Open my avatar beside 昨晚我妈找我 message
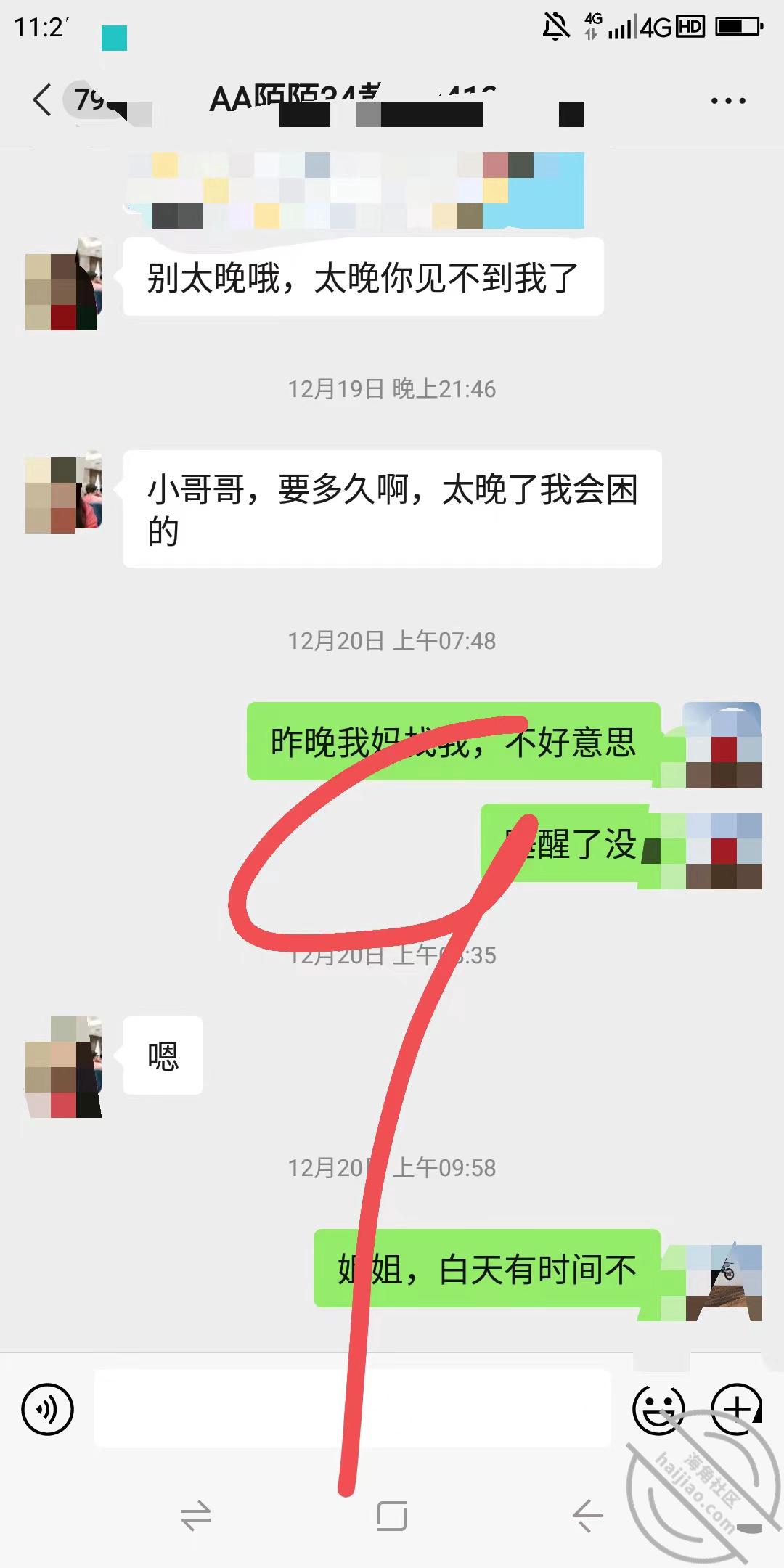This screenshot has height=1568, width=784. click(722, 745)
